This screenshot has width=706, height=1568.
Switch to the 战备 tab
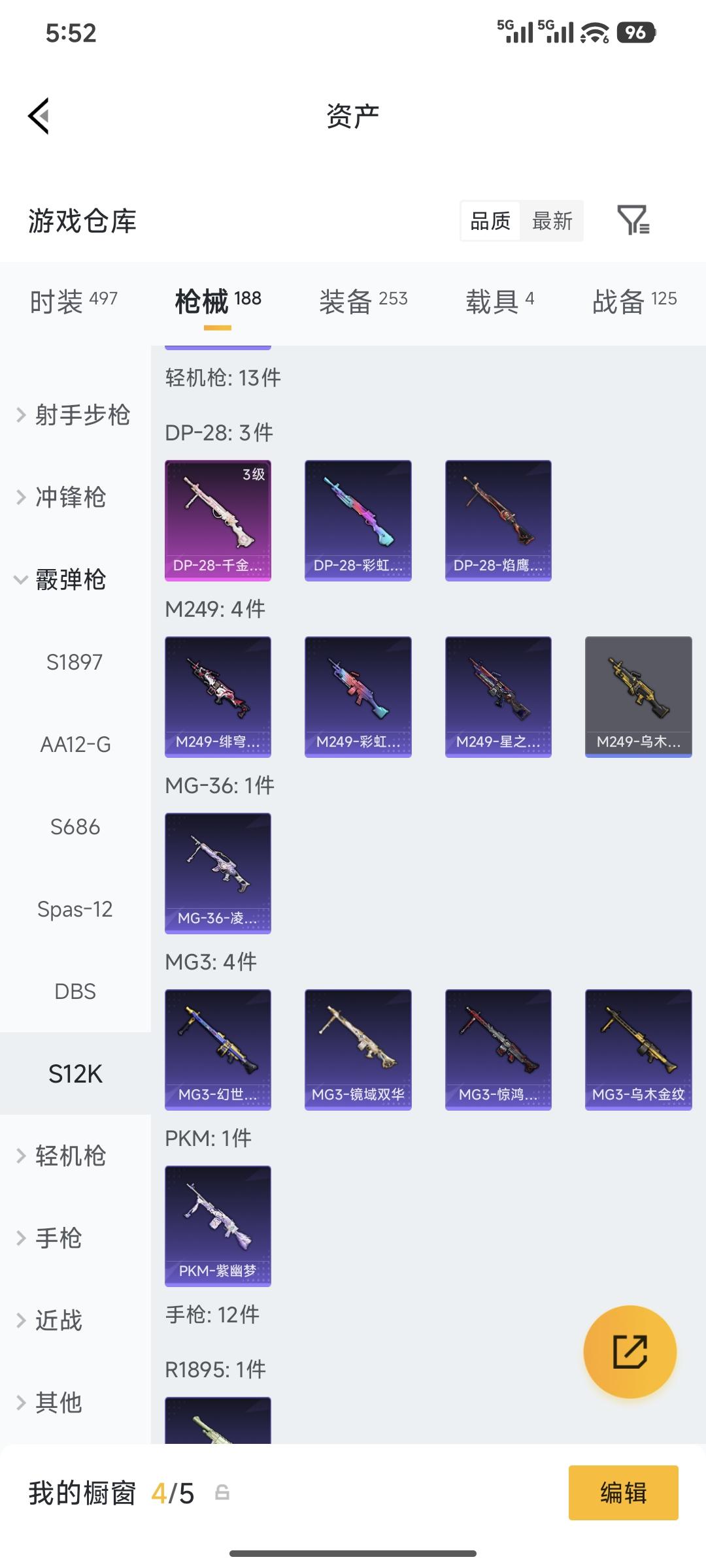click(633, 301)
